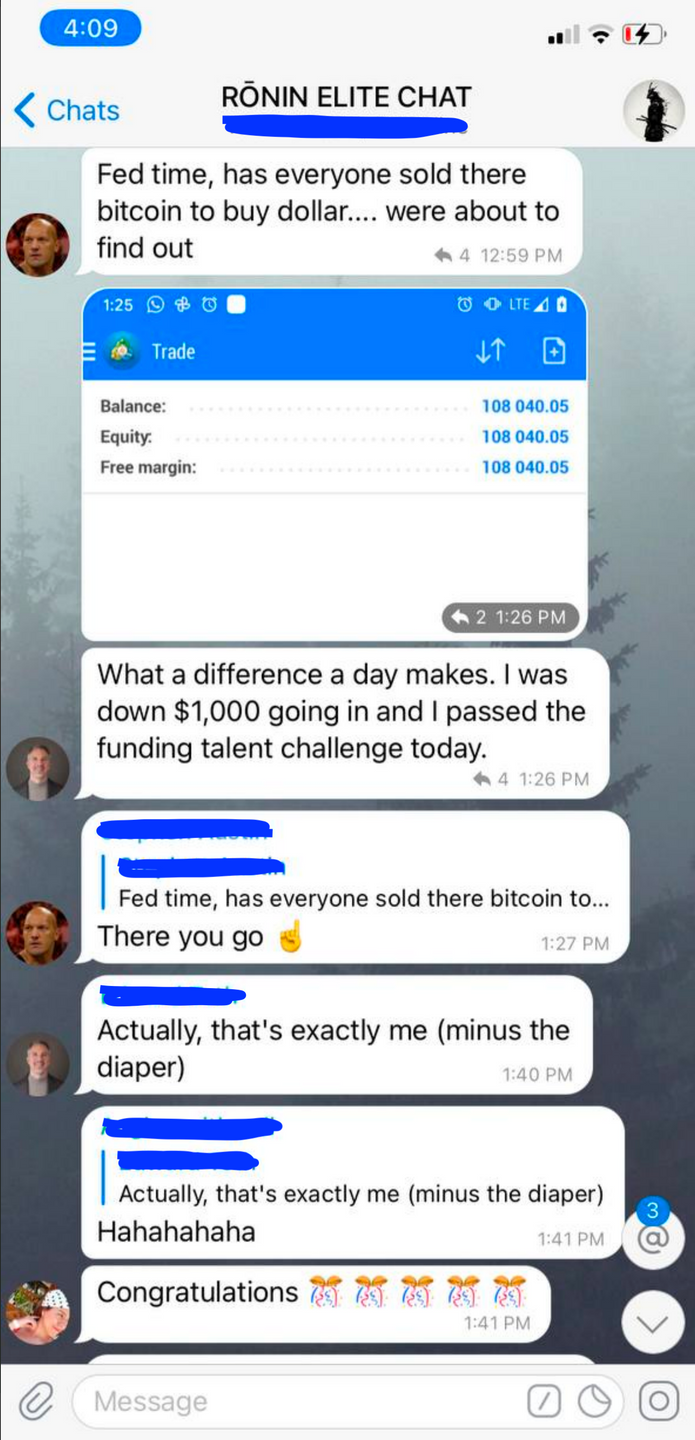View replies on the 'Fed time' message at 12:59 PM
The image size is (695, 1440).
(x=452, y=255)
